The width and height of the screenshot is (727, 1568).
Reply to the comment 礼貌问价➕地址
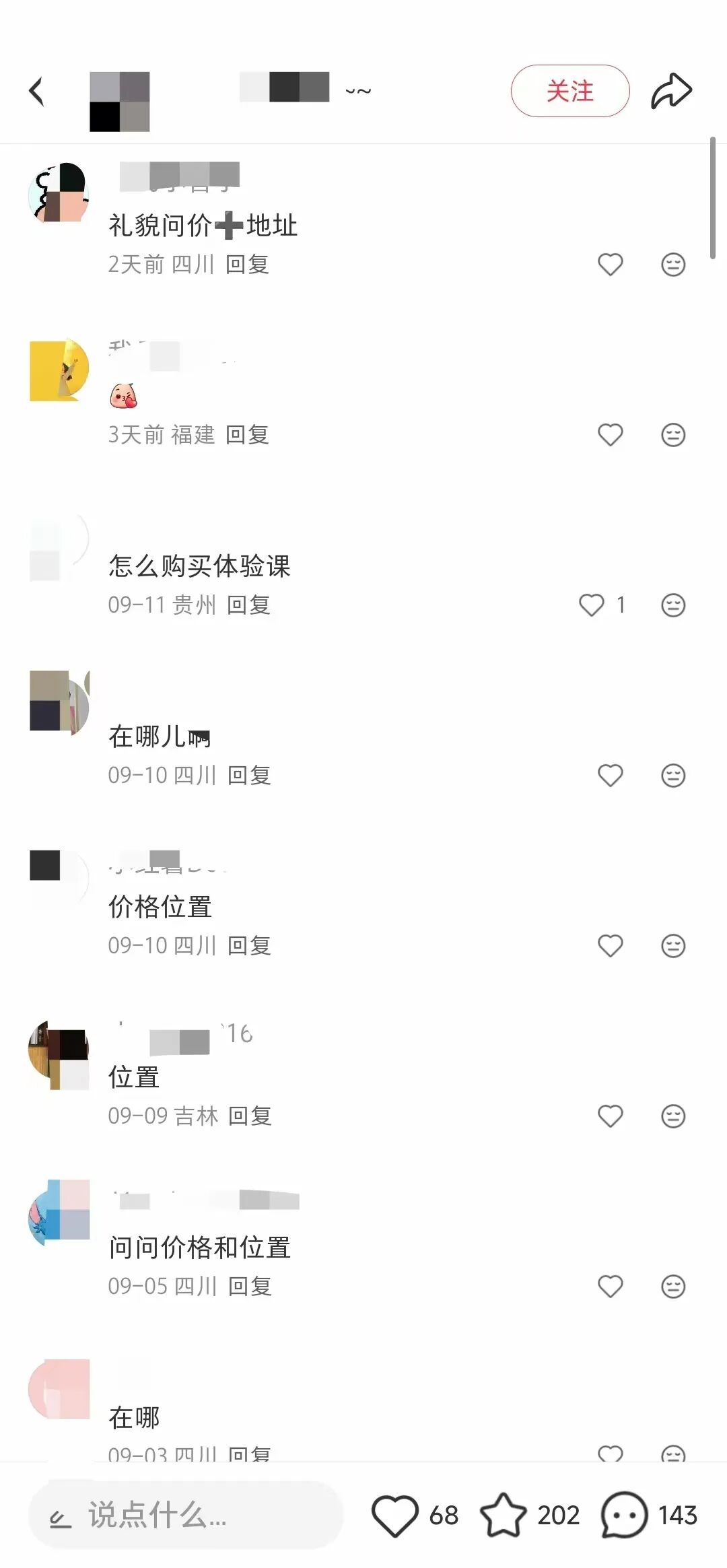tap(247, 265)
